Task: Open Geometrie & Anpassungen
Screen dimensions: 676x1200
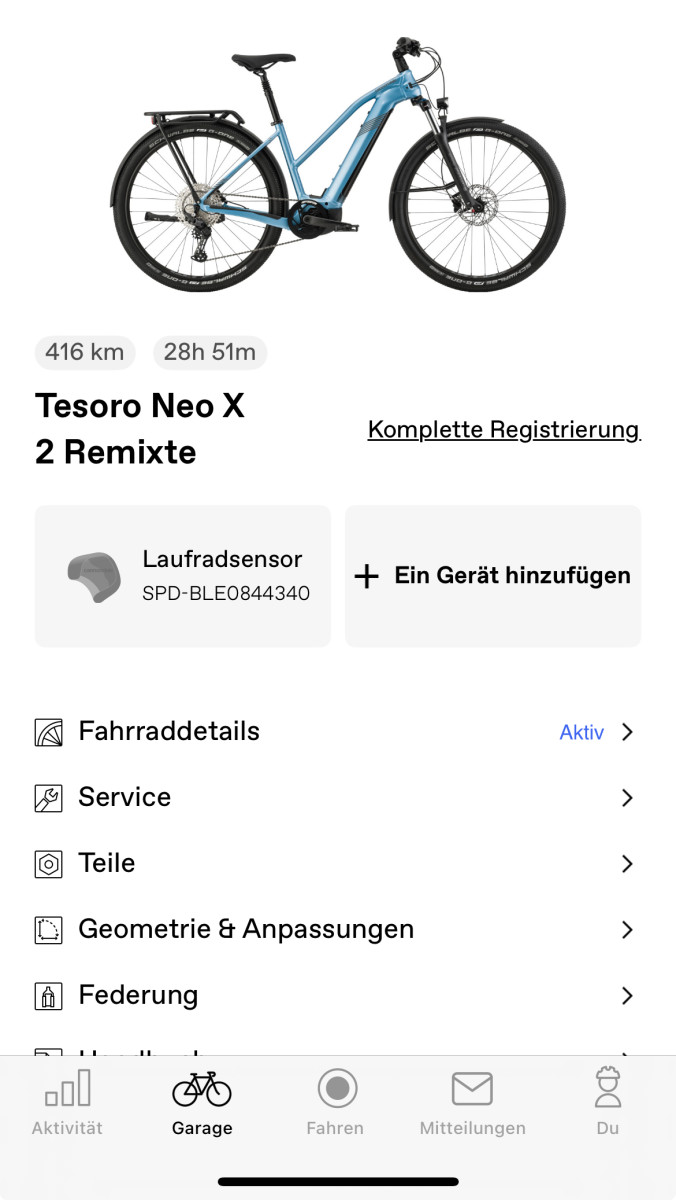Action: (338, 930)
